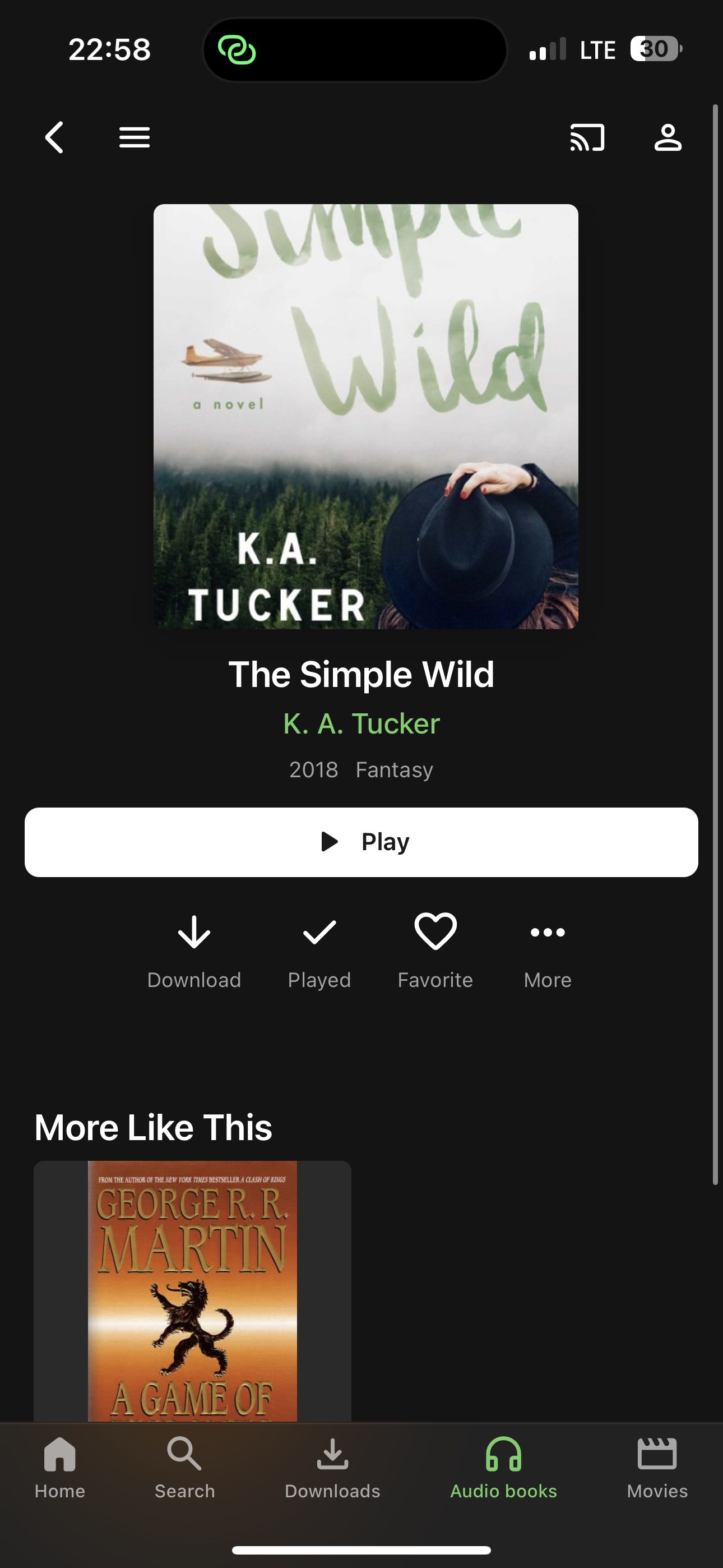Select the Audio books tab
This screenshot has height=1568, width=723.
pos(503,1467)
